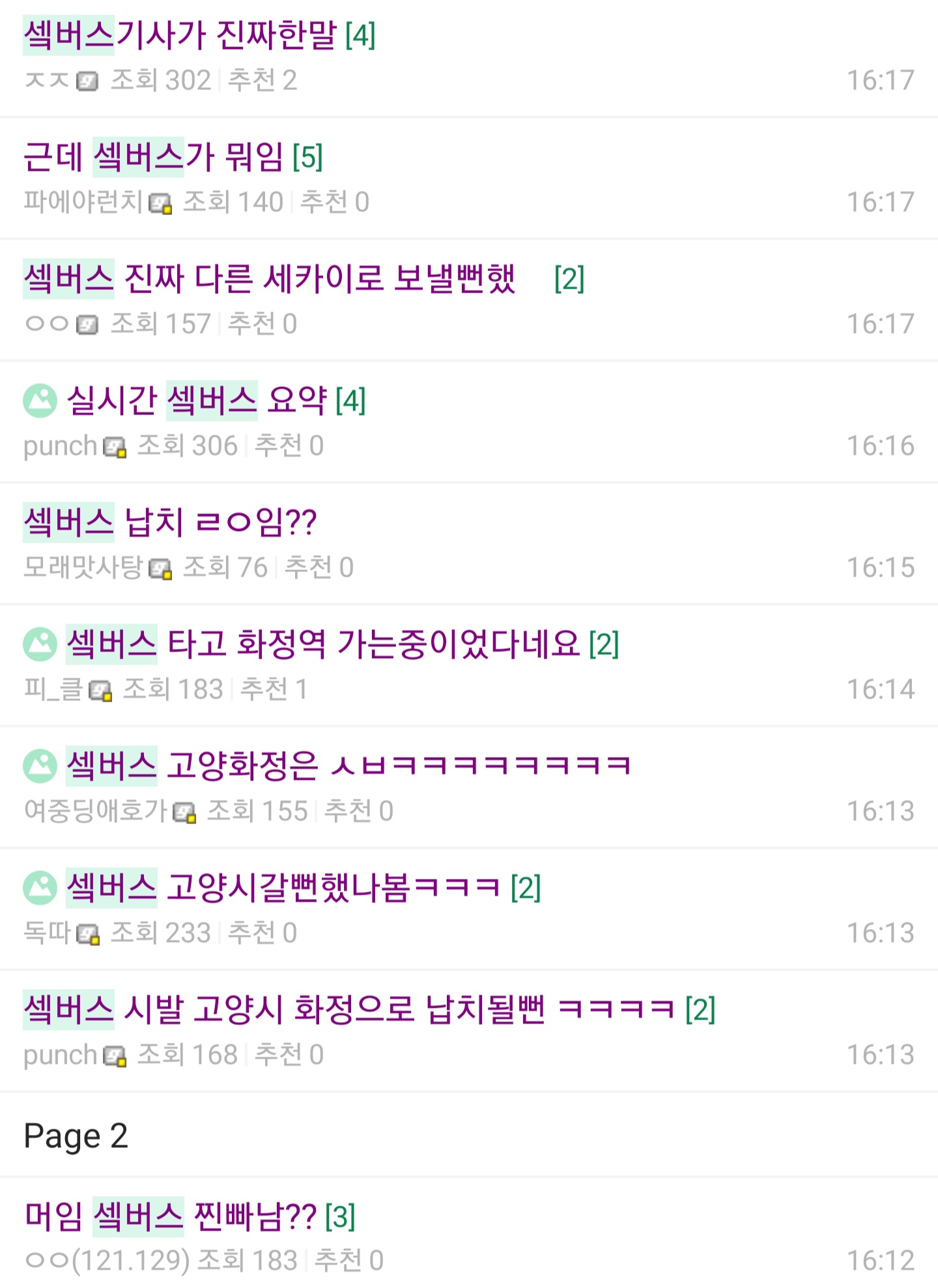
Task: Open post '셀버스 타고 화정역 가는중이었다네요'
Action: (x=323, y=644)
